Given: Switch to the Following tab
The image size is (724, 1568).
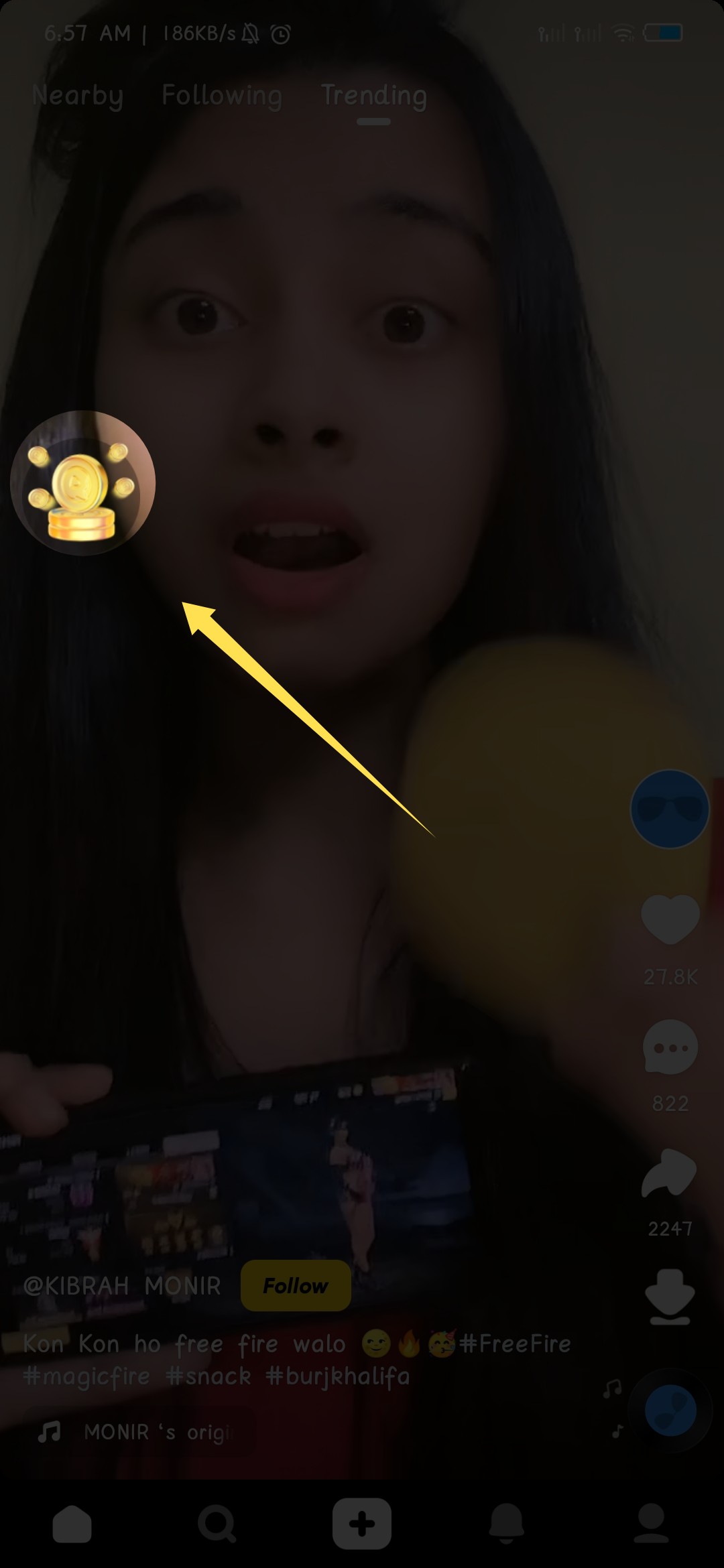Looking at the screenshot, I should coord(221,96).
